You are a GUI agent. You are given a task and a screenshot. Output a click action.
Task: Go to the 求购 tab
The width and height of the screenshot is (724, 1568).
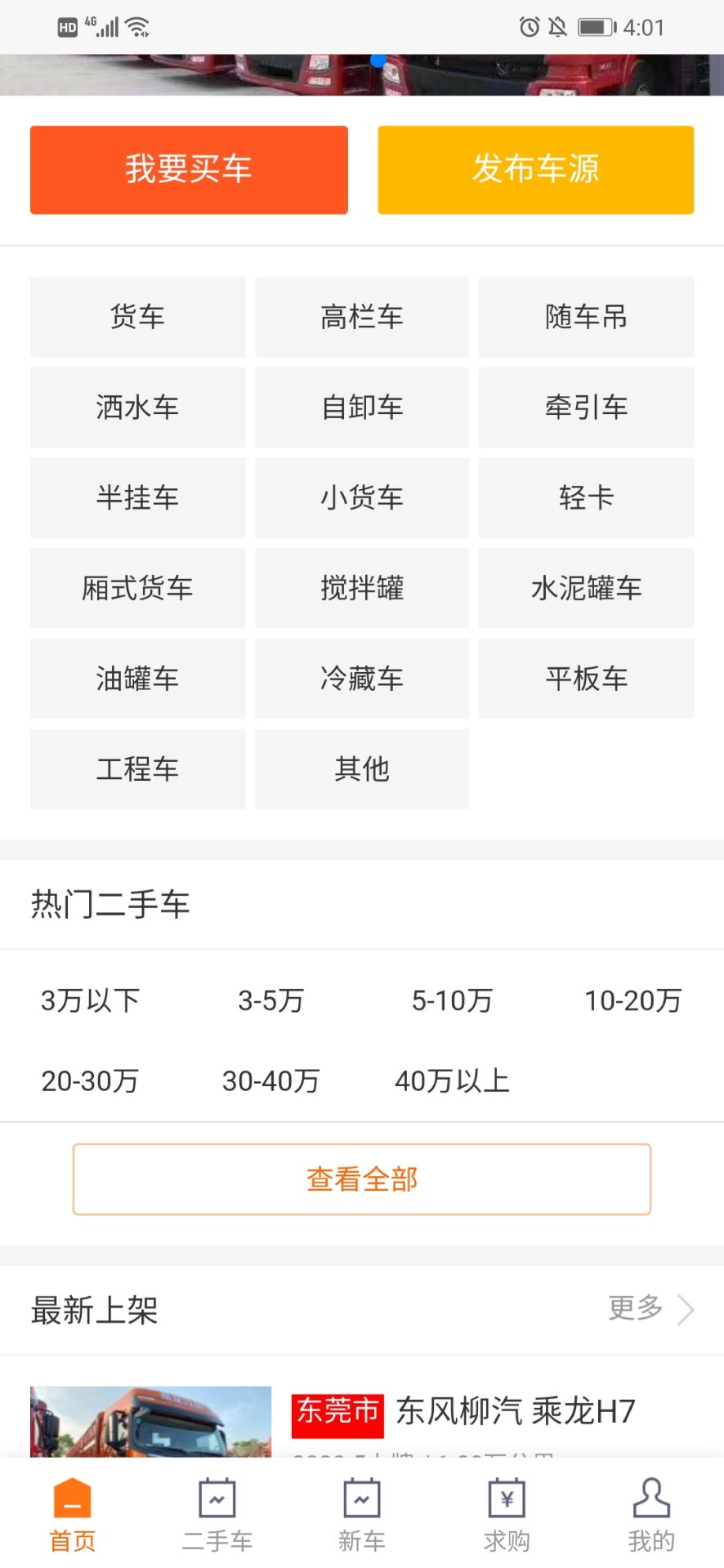pos(507,1515)
